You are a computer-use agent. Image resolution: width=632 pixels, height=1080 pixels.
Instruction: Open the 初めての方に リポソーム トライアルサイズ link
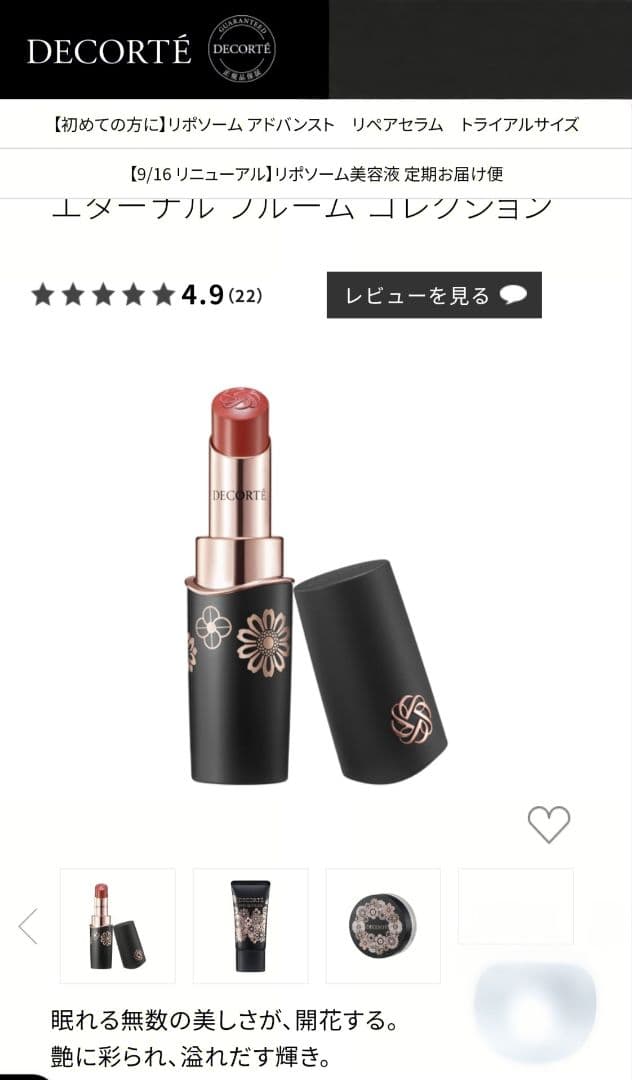coord(315,125)
